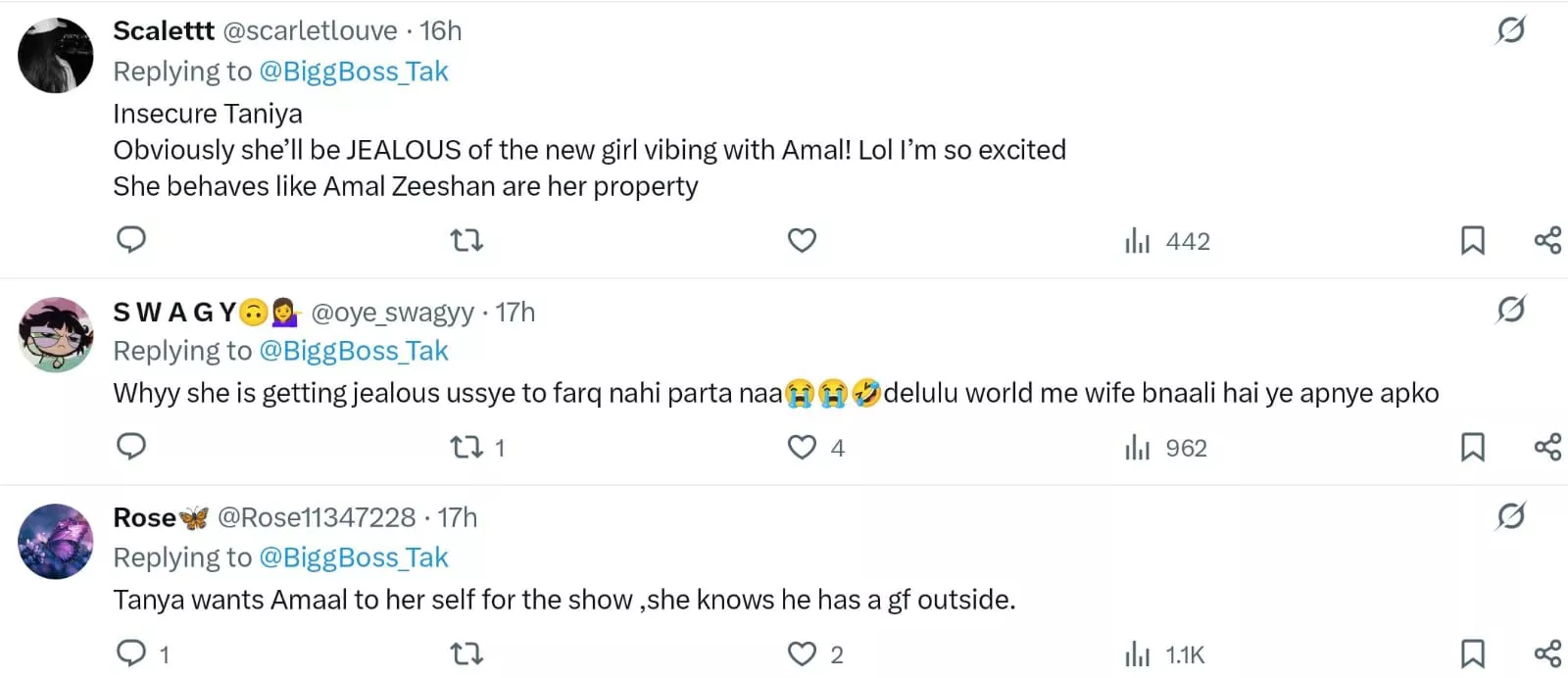Image resolution: width=1568 pixels, height=678 pixels.
Task: Open Grok icon on Scalettt's tweet
Action: click(x=1510, y=30)
